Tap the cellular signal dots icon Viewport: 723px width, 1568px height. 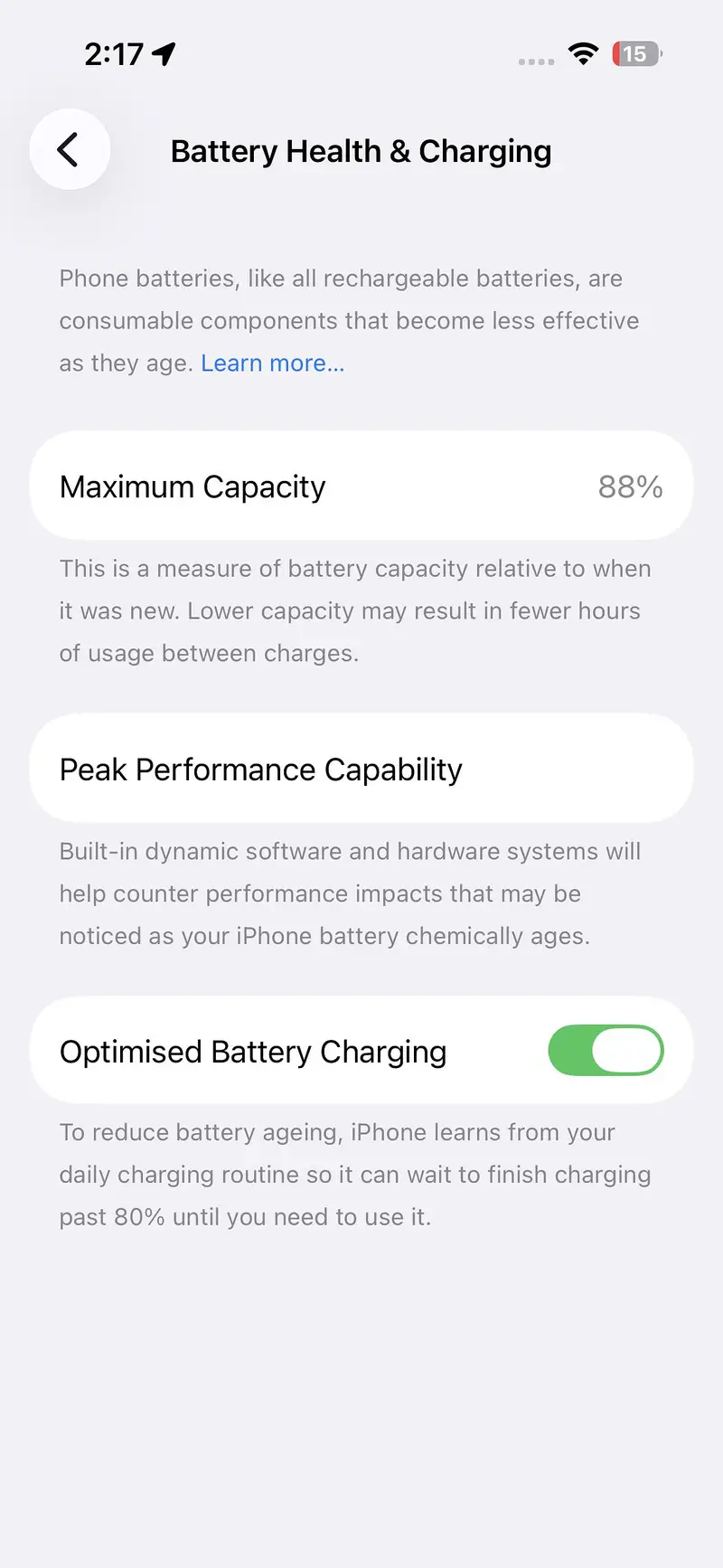(536, 59)
